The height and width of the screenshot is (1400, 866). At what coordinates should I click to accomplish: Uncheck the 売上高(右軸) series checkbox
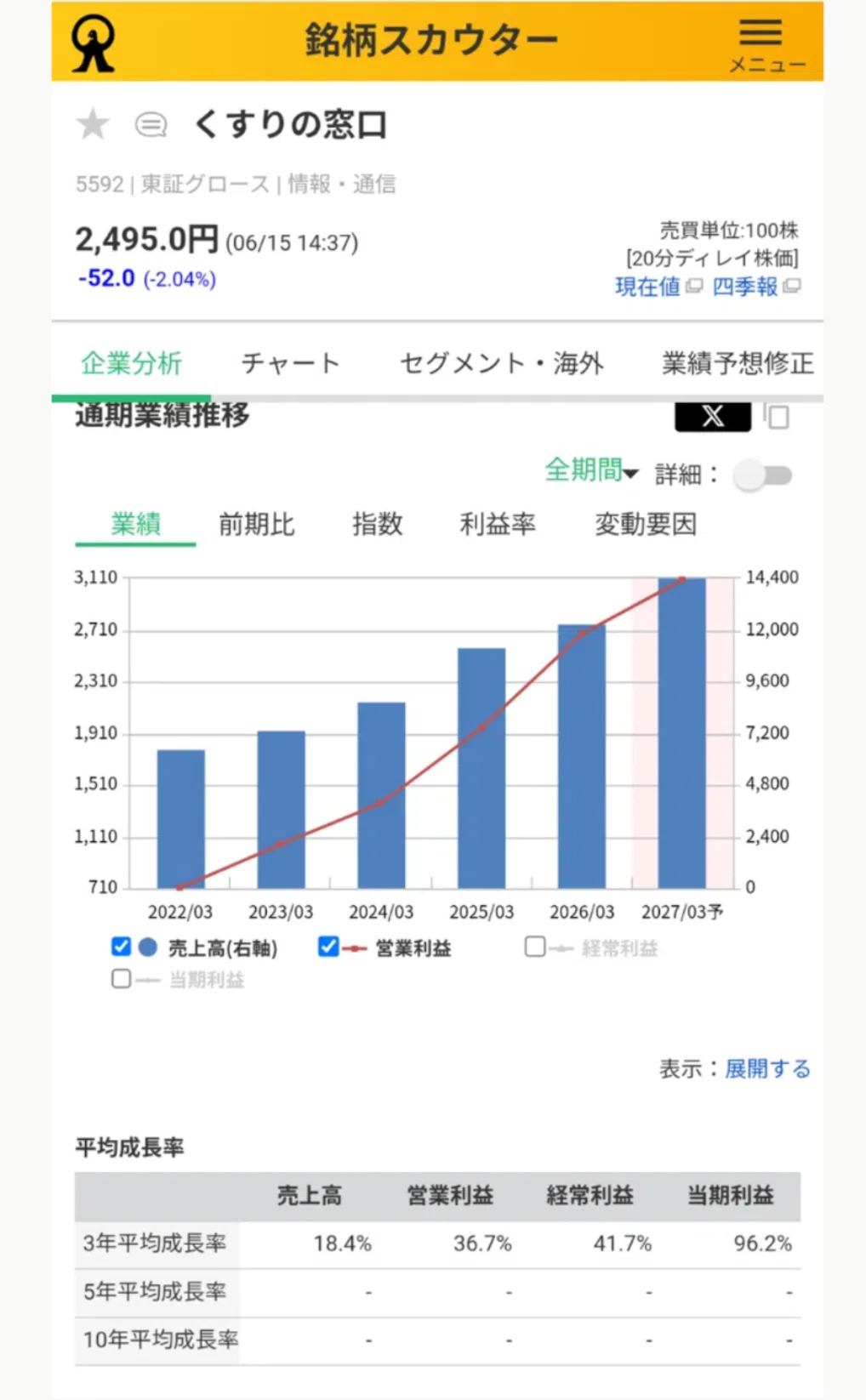click(x=121, y=947)
